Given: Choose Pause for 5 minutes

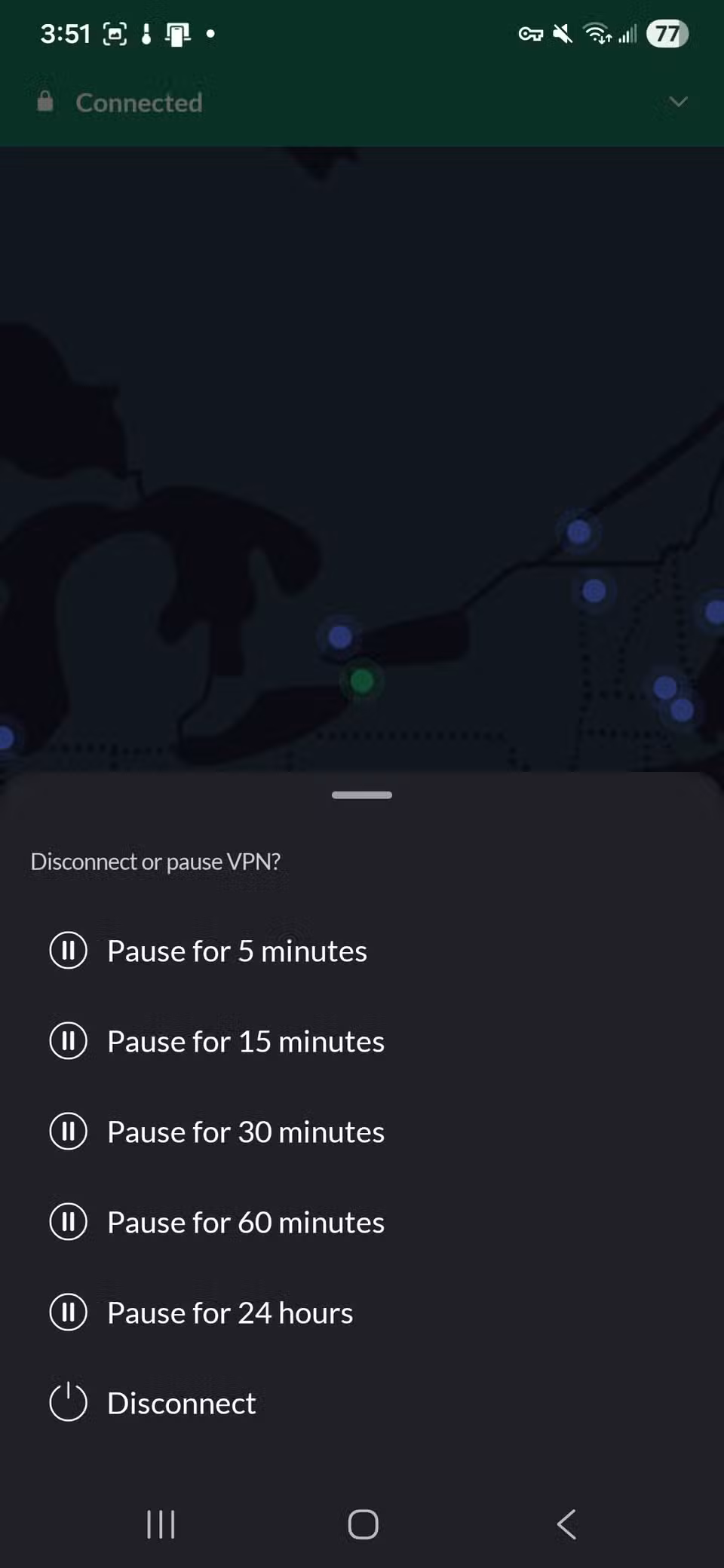Looking at the screenshot, I should point(236,951).
